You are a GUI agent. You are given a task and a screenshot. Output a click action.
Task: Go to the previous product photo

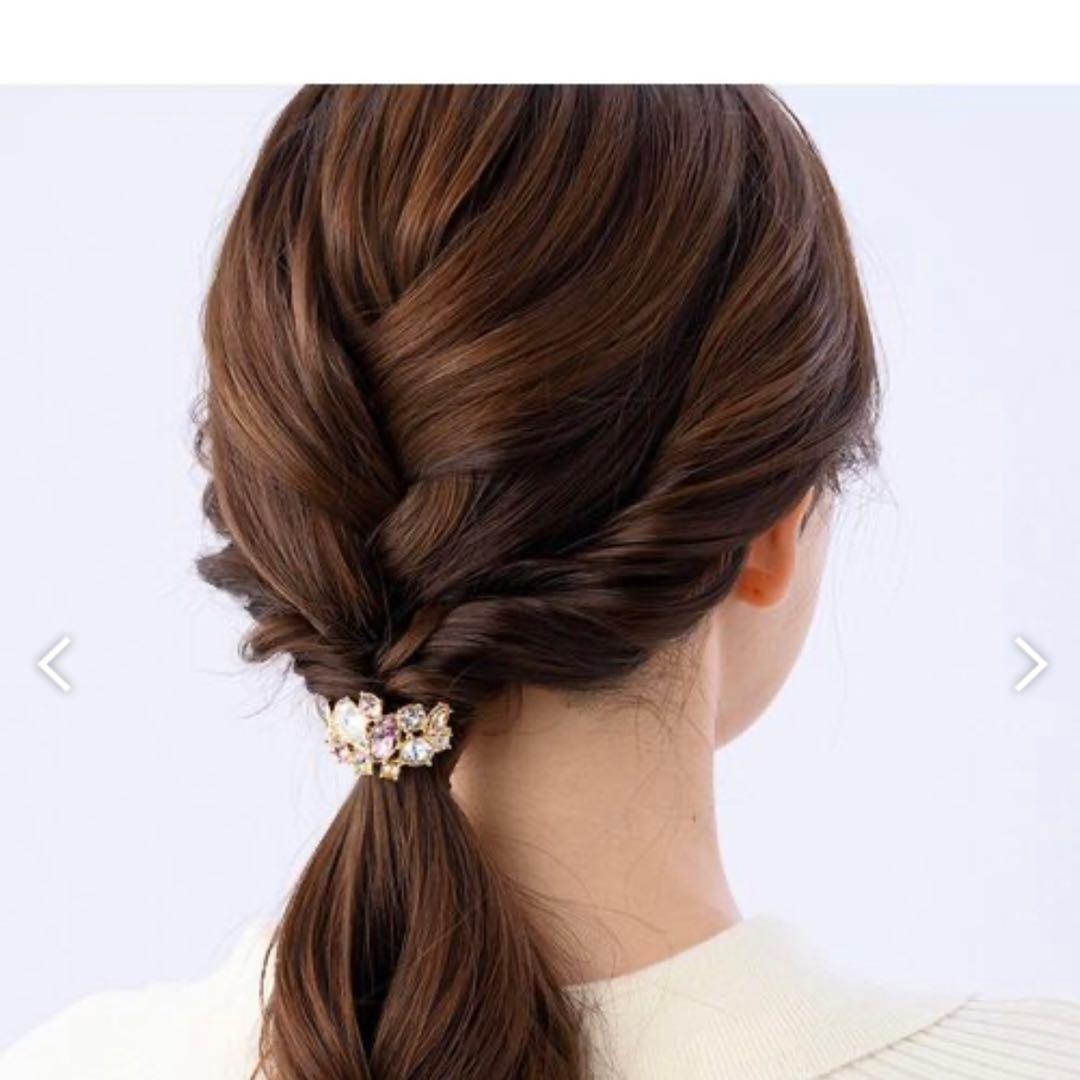(54, 664)
